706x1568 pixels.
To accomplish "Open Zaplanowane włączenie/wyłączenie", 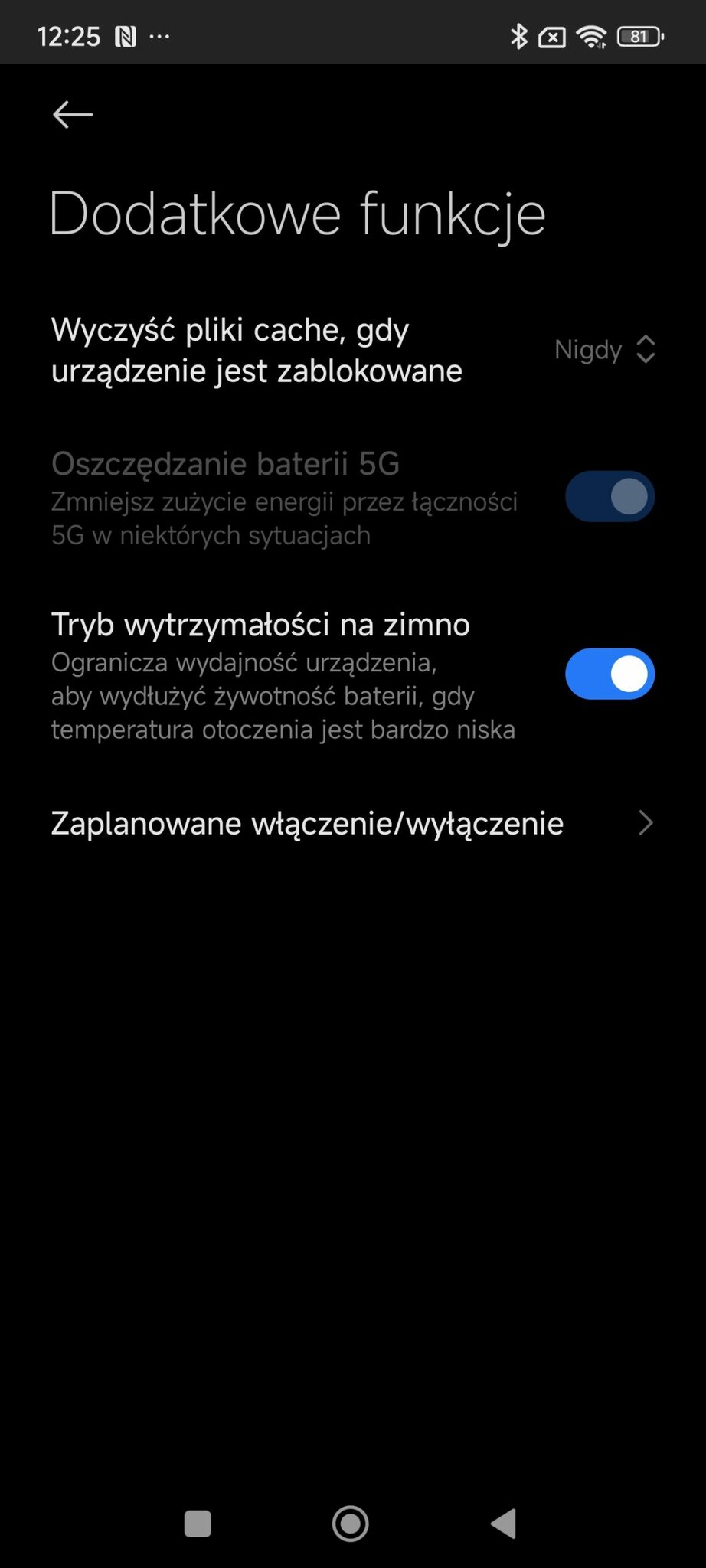I will pyautogui.click(x=352, y=824).
